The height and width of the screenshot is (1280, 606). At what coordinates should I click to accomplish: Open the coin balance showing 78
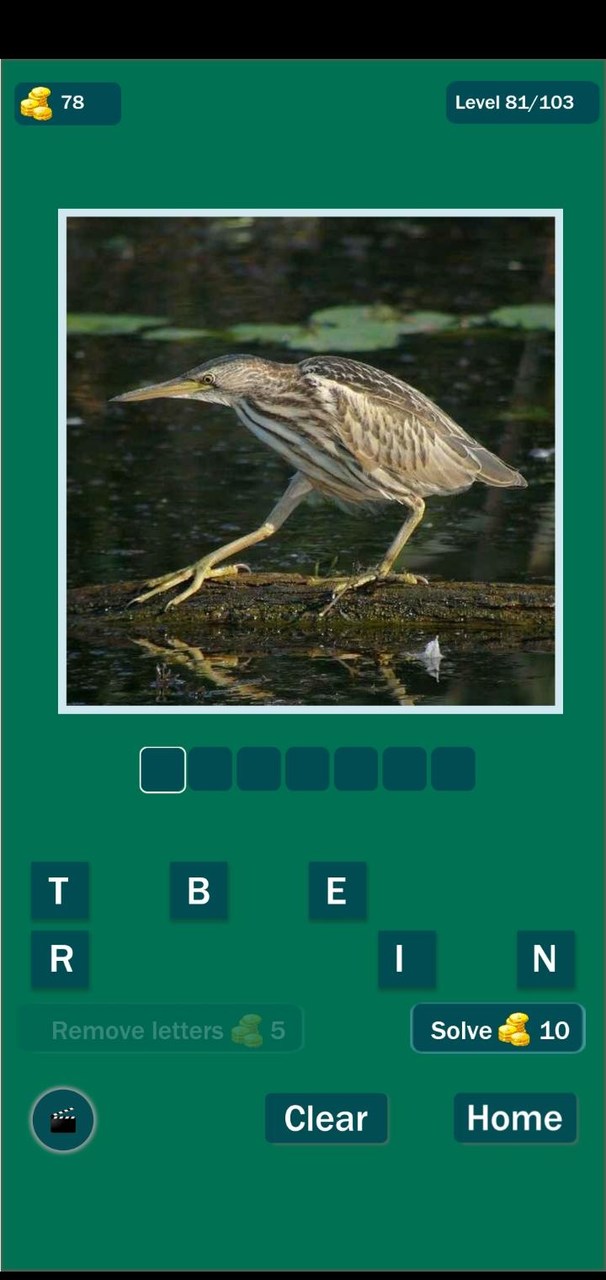(67, 103)
